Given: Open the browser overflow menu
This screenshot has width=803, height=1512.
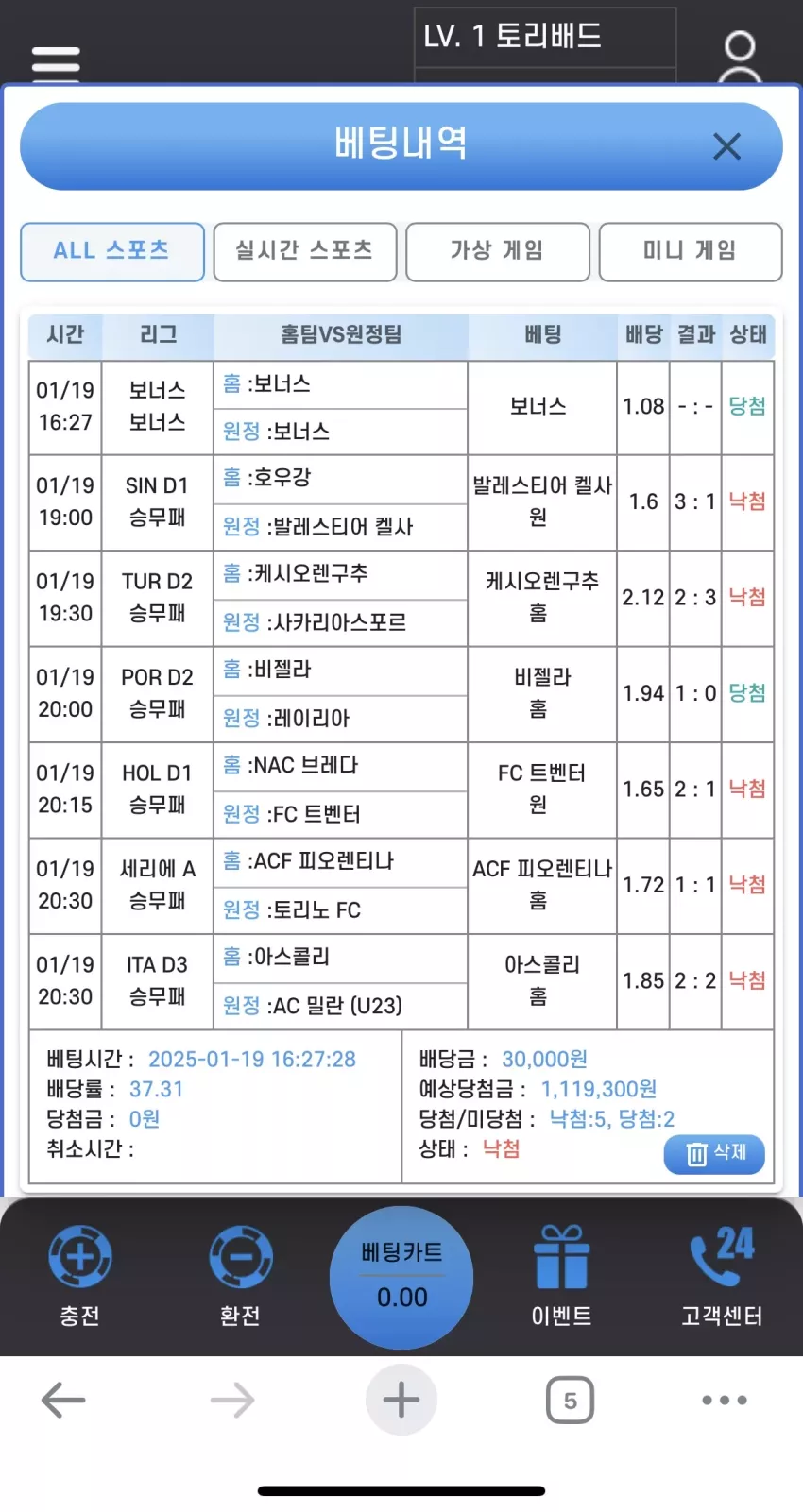Looking at the screenshot, I should click(x=725, y=1400).
